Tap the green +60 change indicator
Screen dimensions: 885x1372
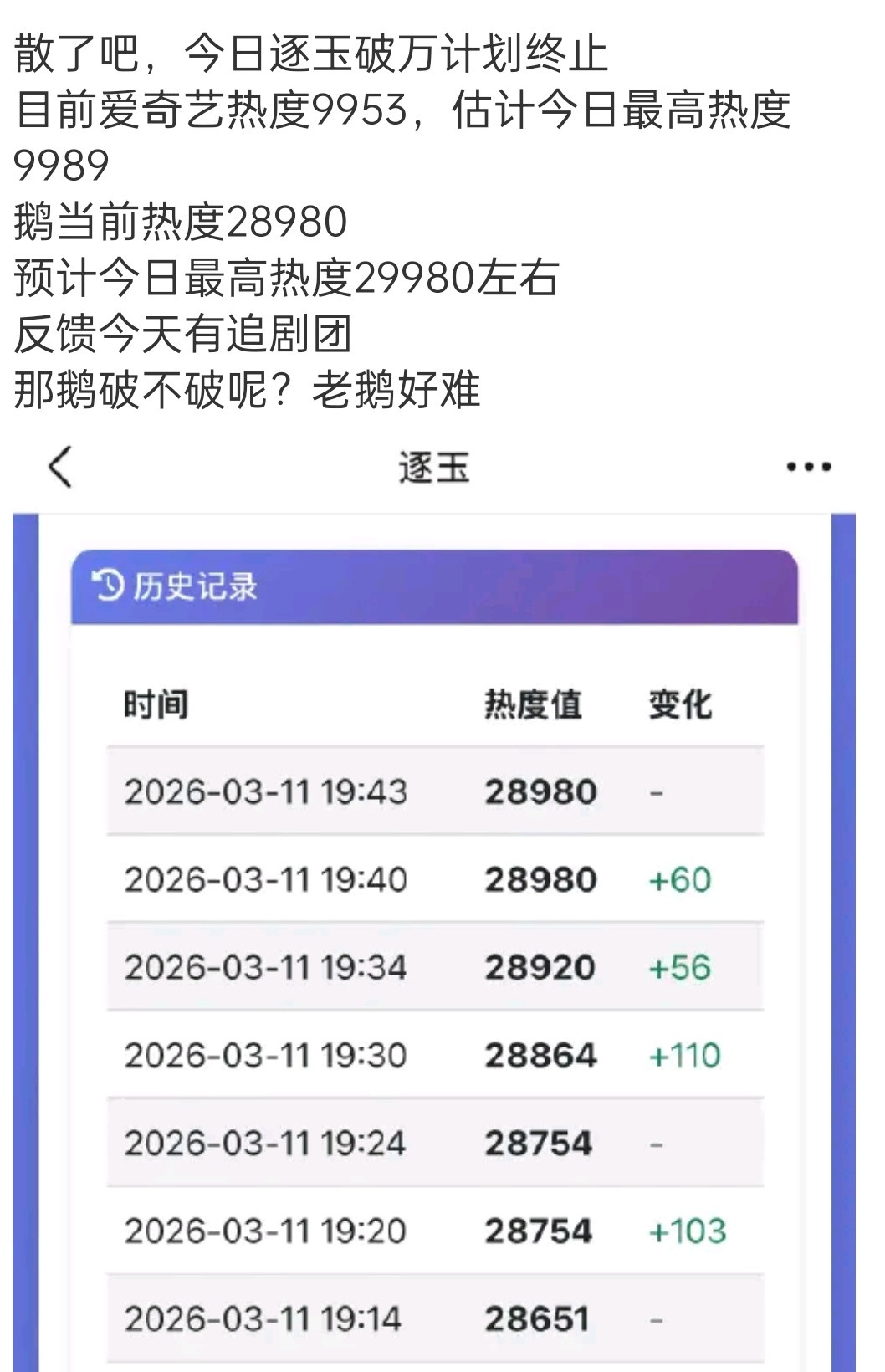point(676,881)
